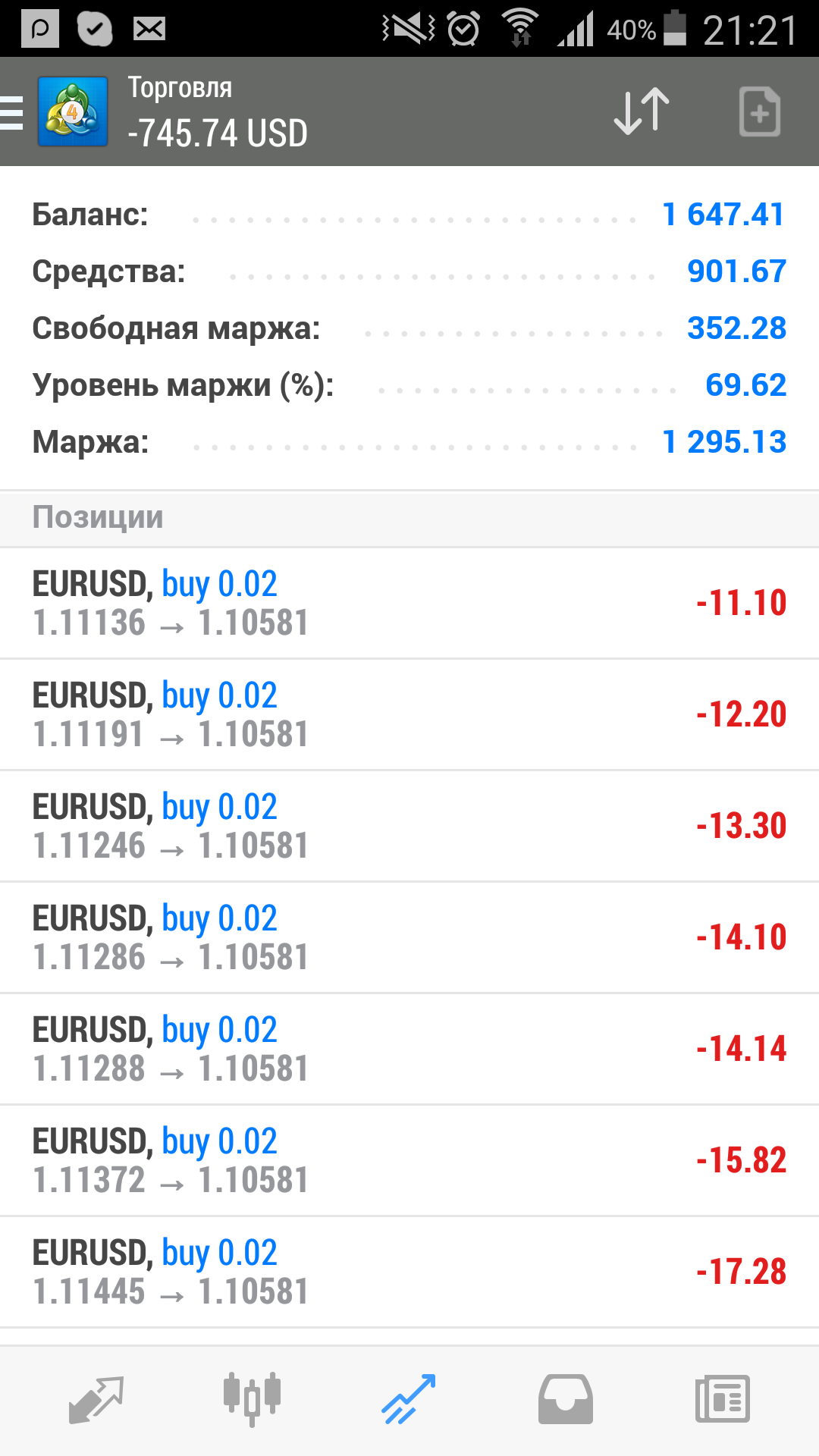This screenshot has width=819, height=1456.
Task: Select EURUSD position opened at 1.11286
Action: (409, 937)
